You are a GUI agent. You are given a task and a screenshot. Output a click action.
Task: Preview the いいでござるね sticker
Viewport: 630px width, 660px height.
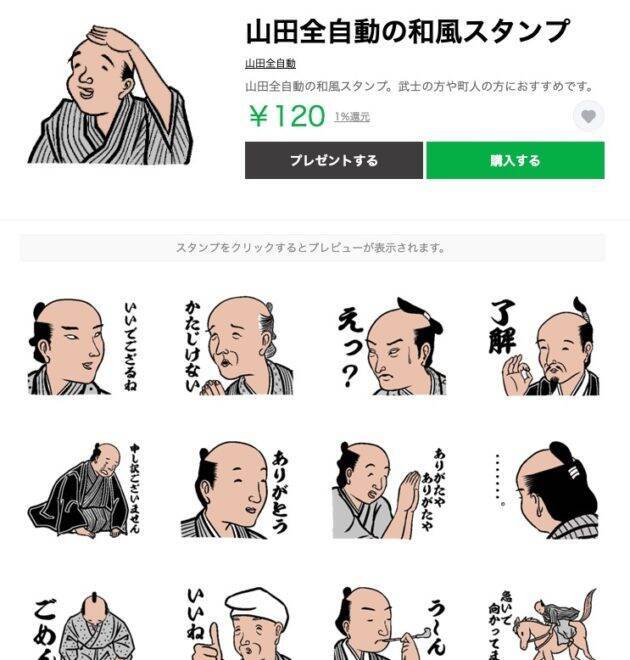(85, 345)
